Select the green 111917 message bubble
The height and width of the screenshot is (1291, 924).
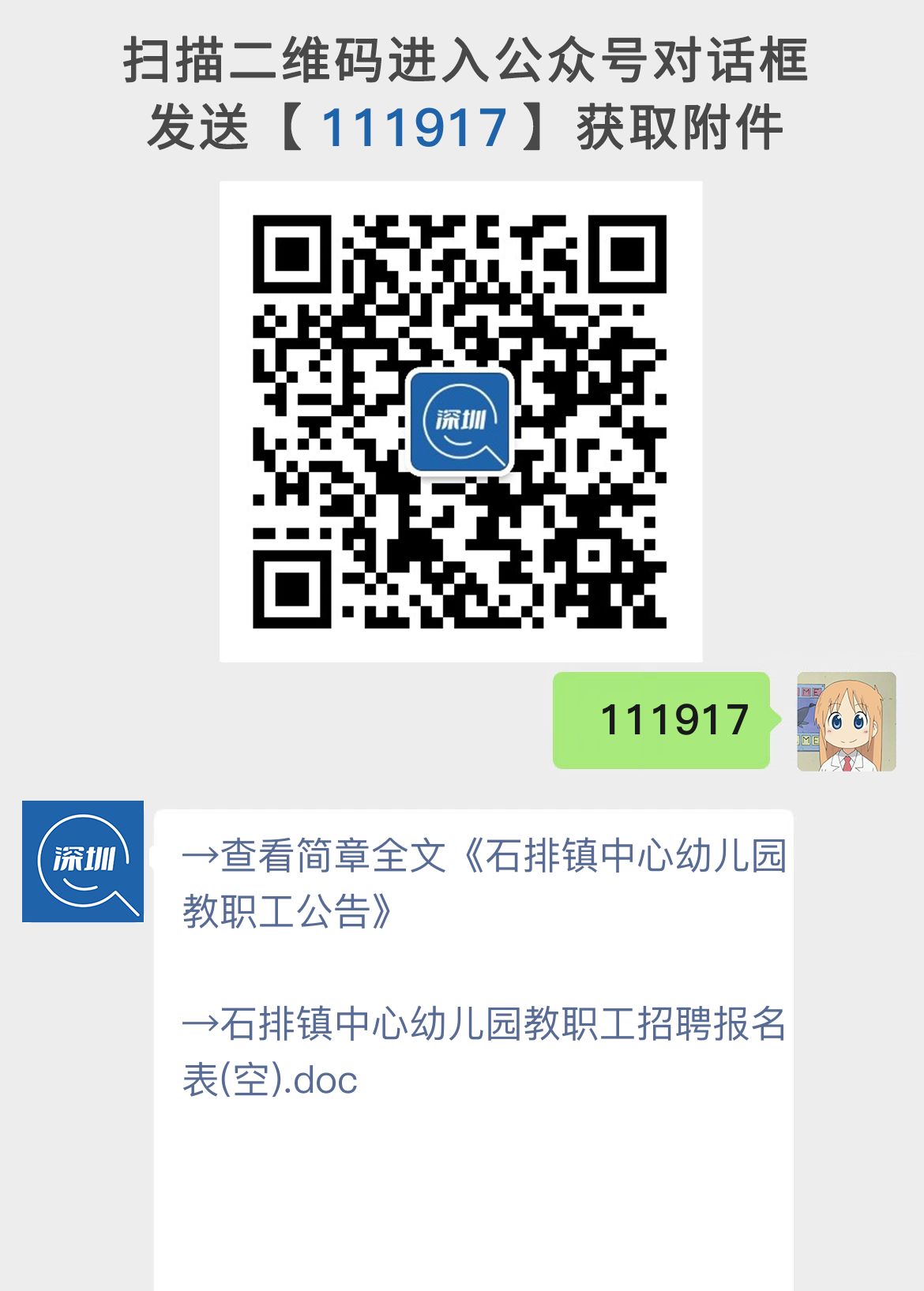pos(662,721)
